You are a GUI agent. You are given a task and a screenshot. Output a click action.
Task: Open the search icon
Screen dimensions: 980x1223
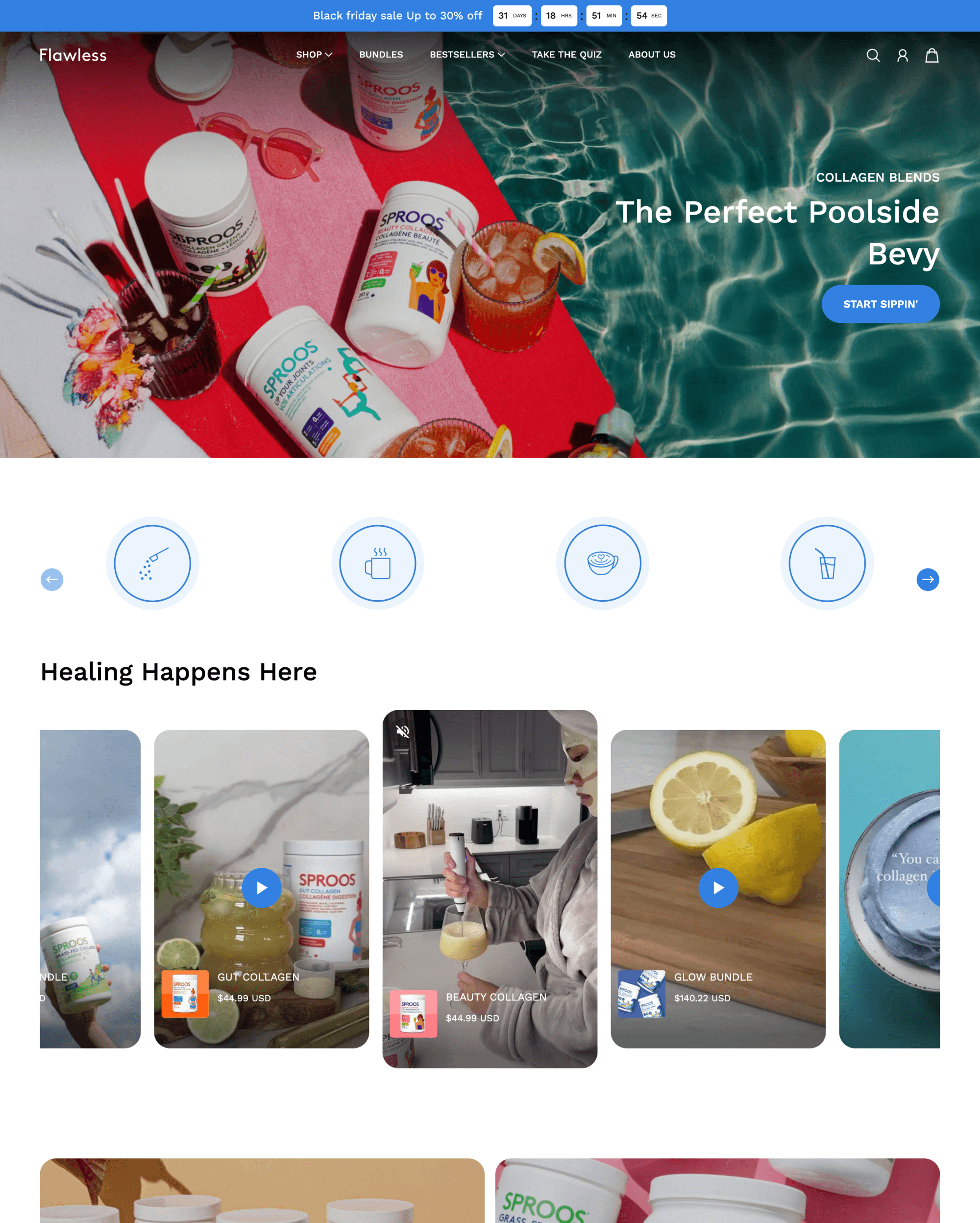[873, 55]
